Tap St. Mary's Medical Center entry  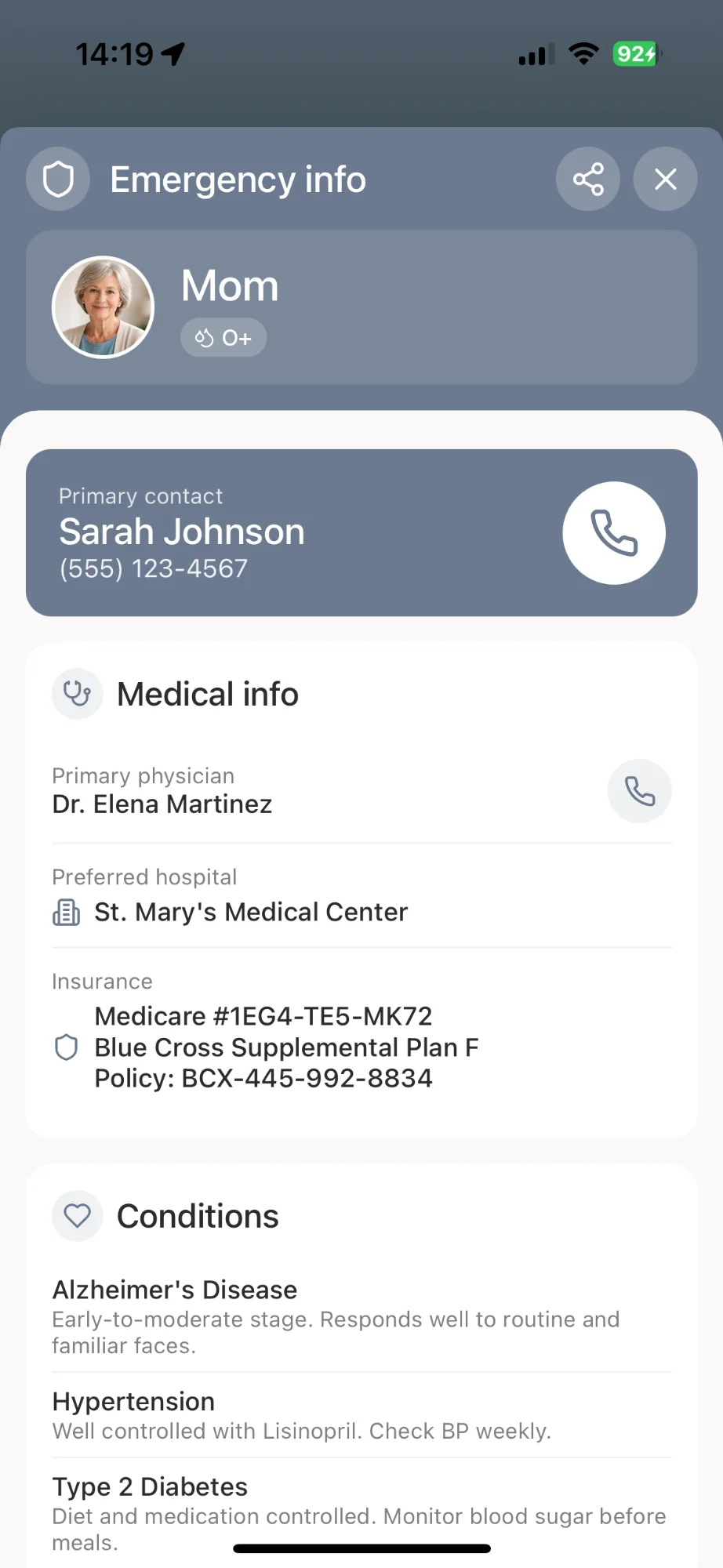[x=249, y=912]
